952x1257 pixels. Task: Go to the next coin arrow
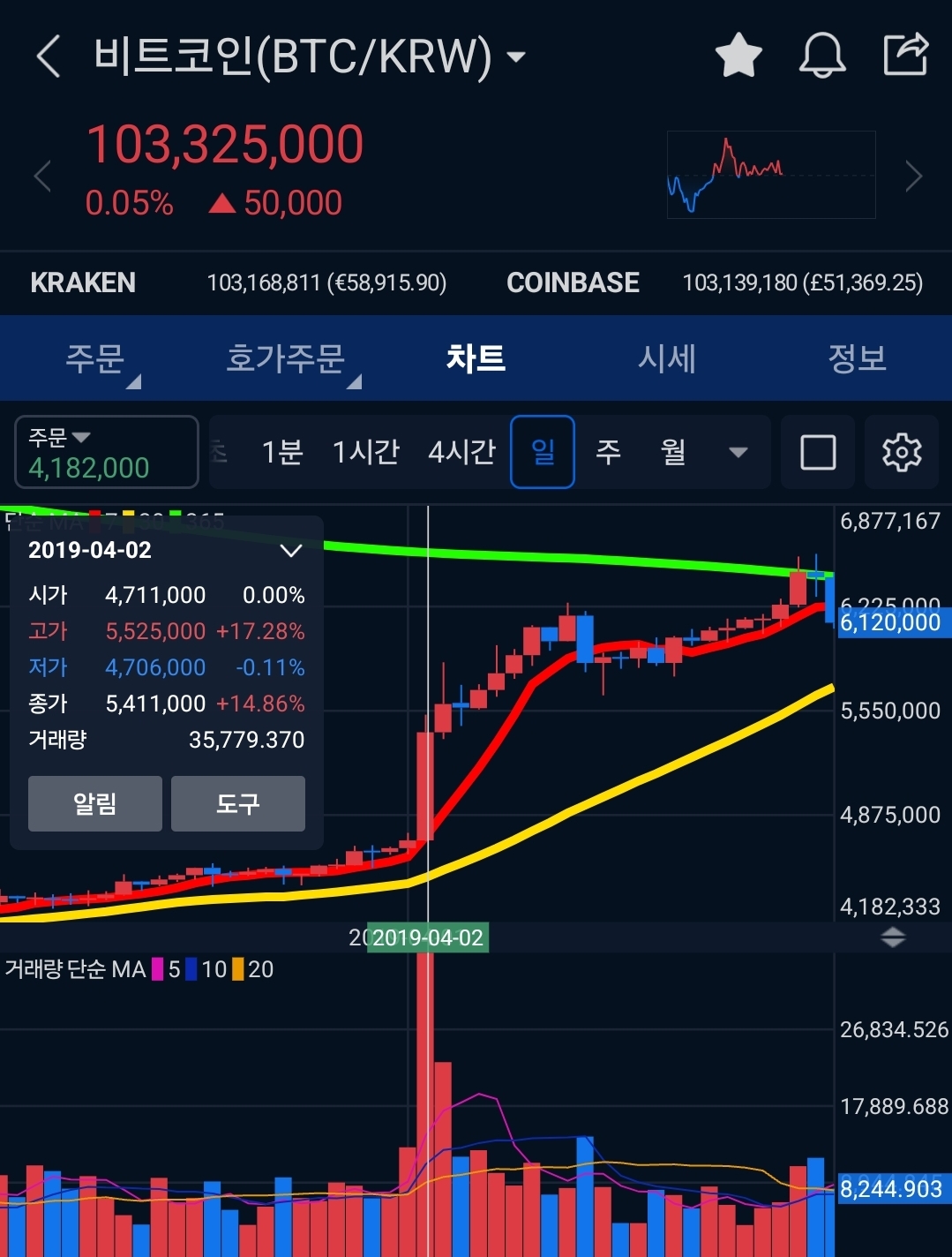point(914,177)
